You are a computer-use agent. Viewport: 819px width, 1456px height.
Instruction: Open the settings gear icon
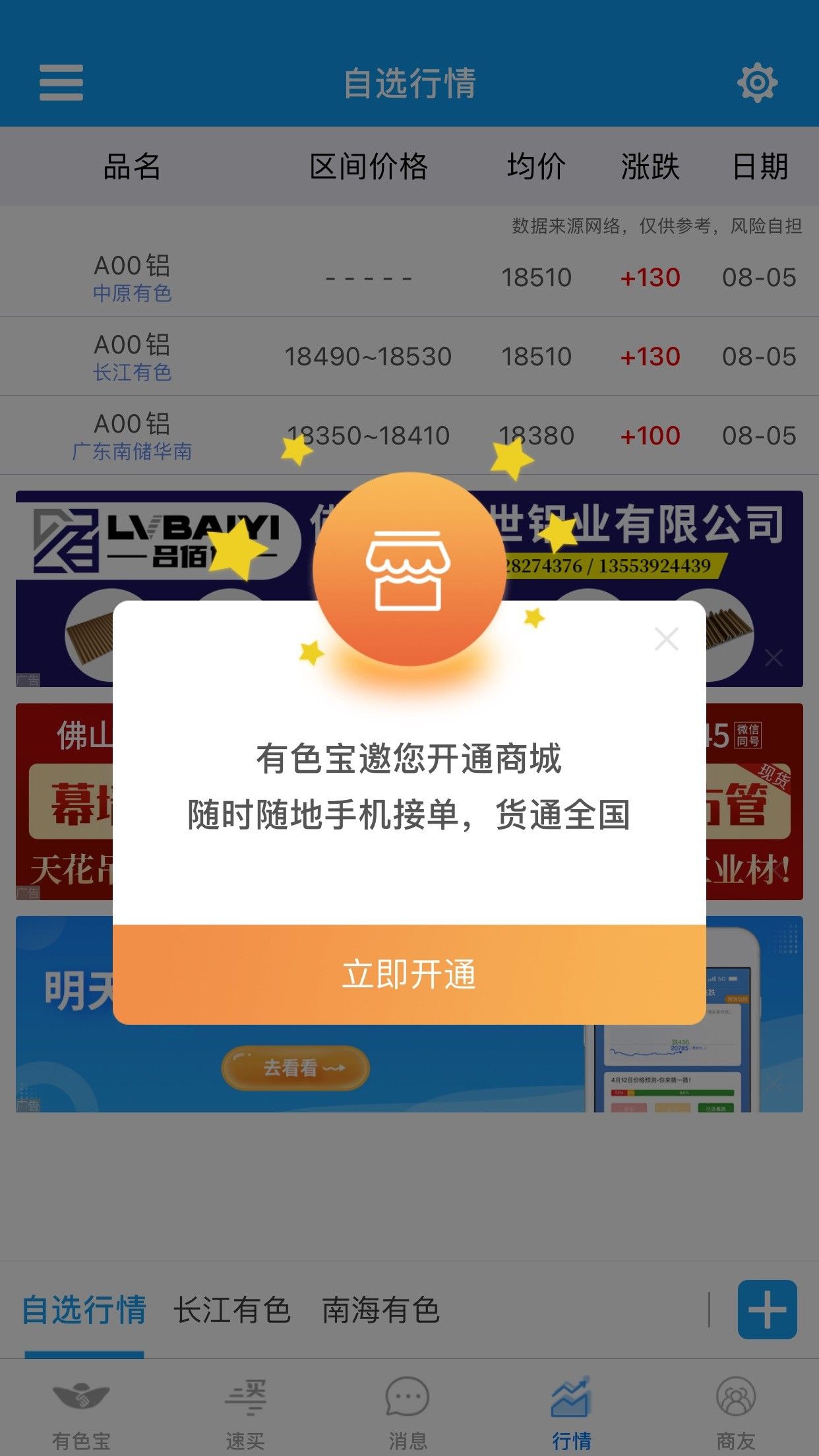[757, 82]
